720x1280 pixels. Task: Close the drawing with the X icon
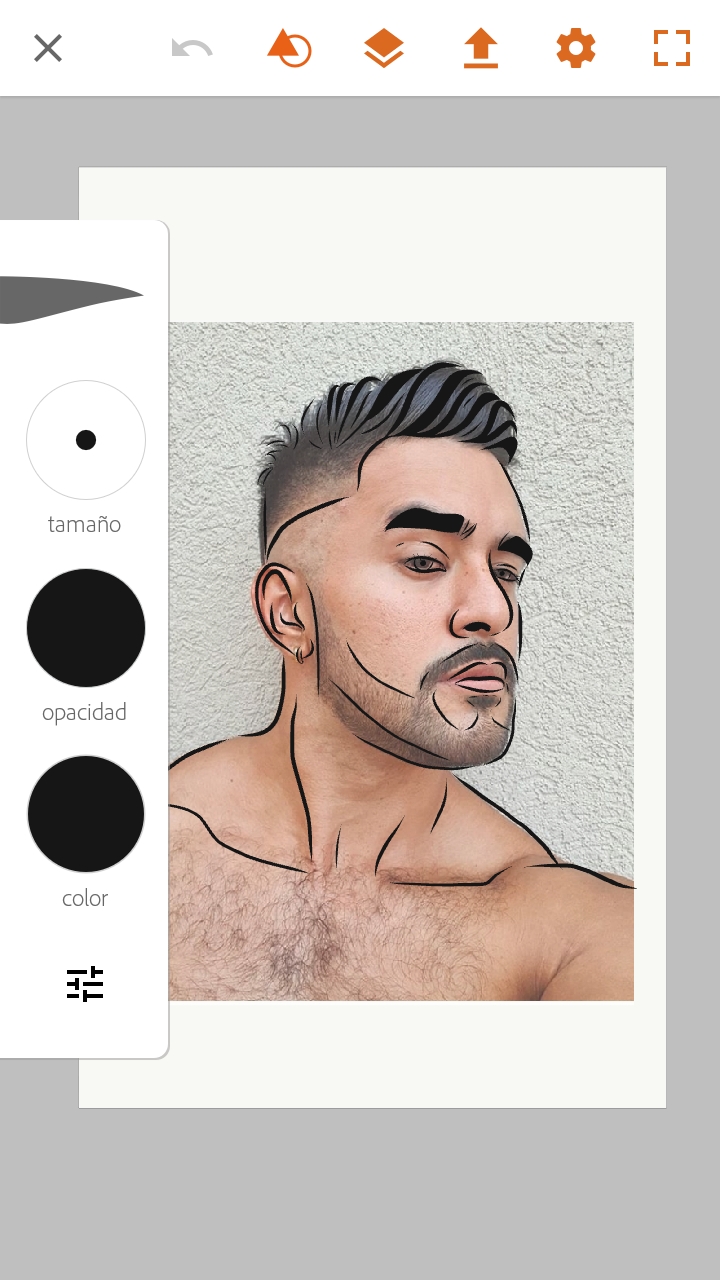(48, 48)
